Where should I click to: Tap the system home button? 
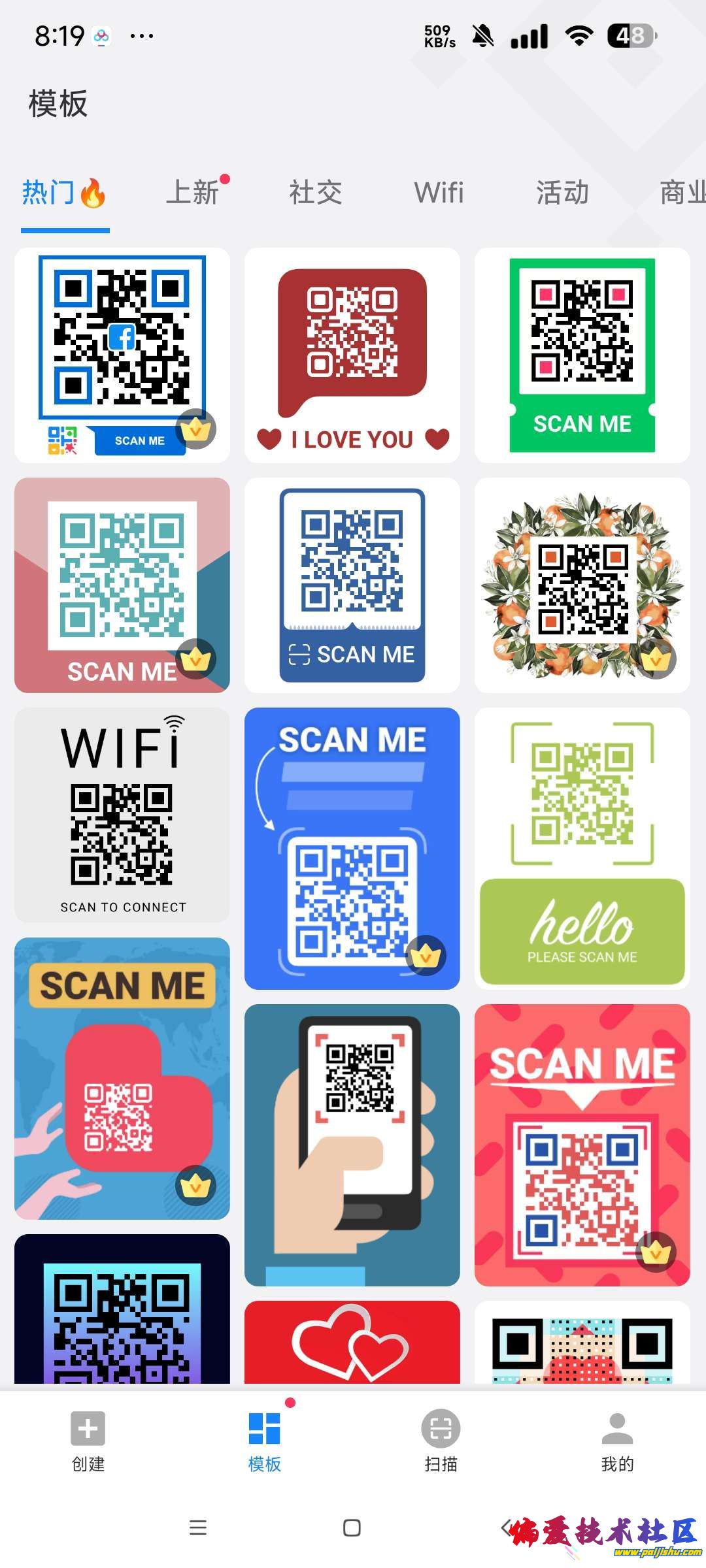[352, 1527]
